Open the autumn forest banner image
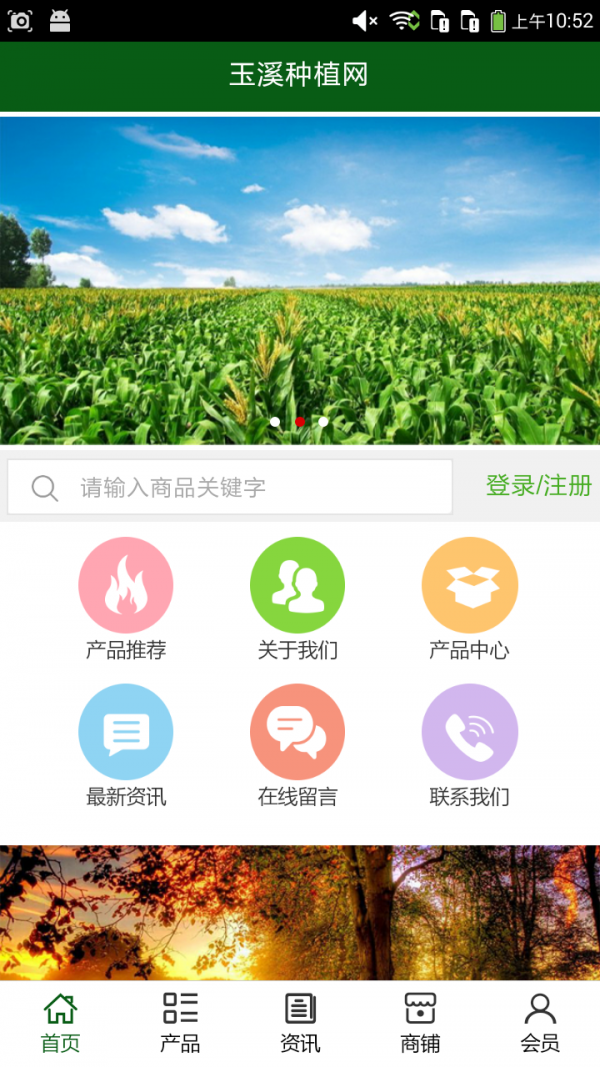 click(x=300, y=912)
